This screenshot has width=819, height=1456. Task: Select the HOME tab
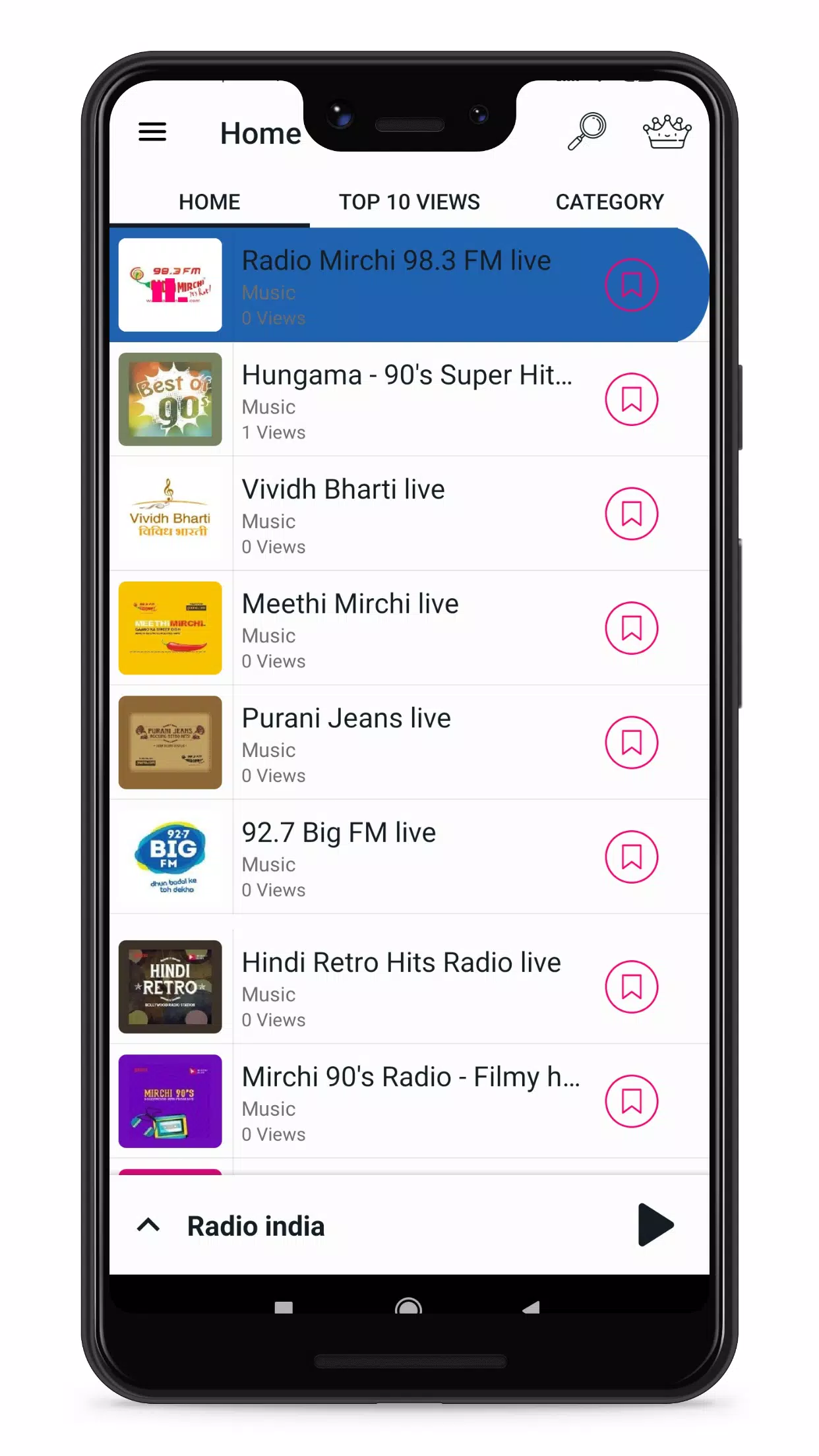pyautogui.click(x=209, y=202)
